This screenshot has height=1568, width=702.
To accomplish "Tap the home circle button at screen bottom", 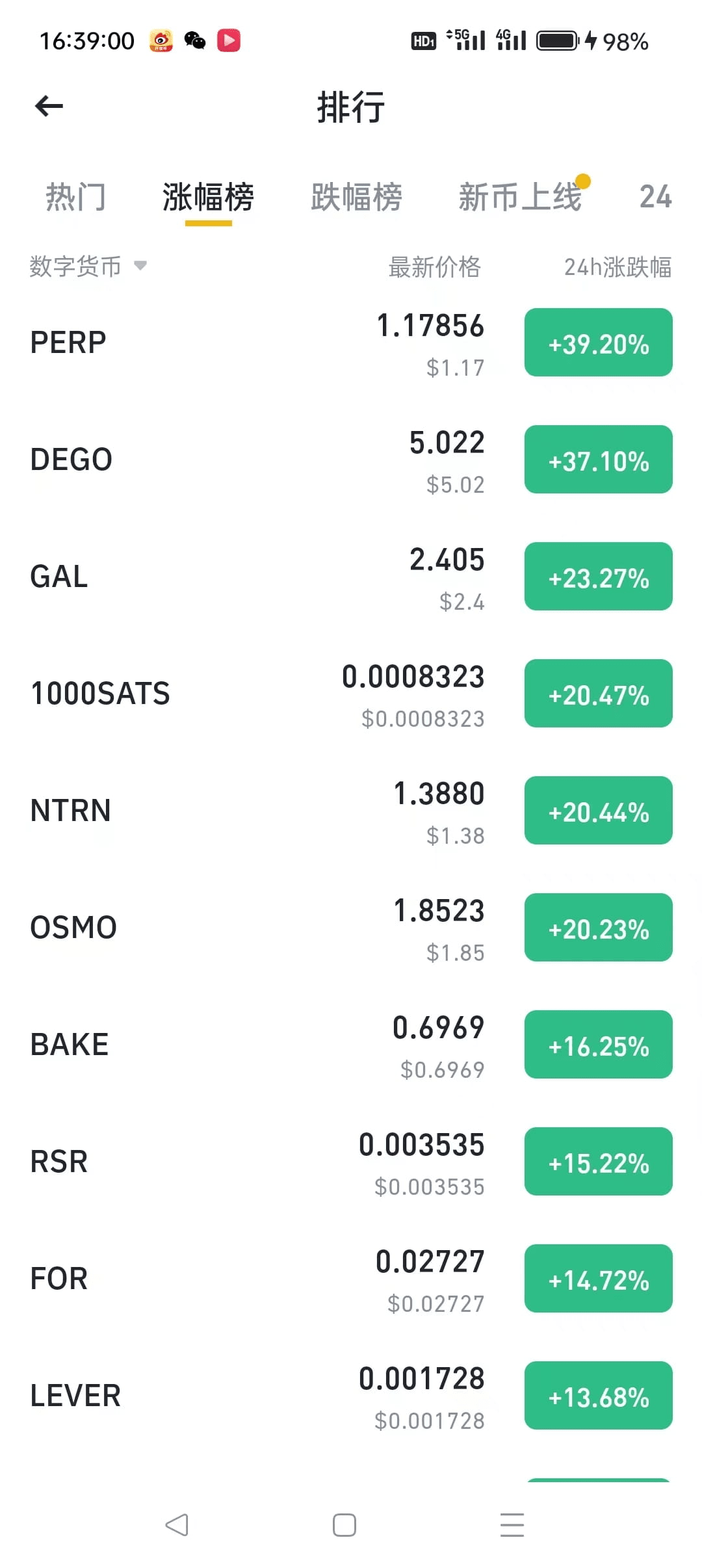I will (x=345, y=1524).
